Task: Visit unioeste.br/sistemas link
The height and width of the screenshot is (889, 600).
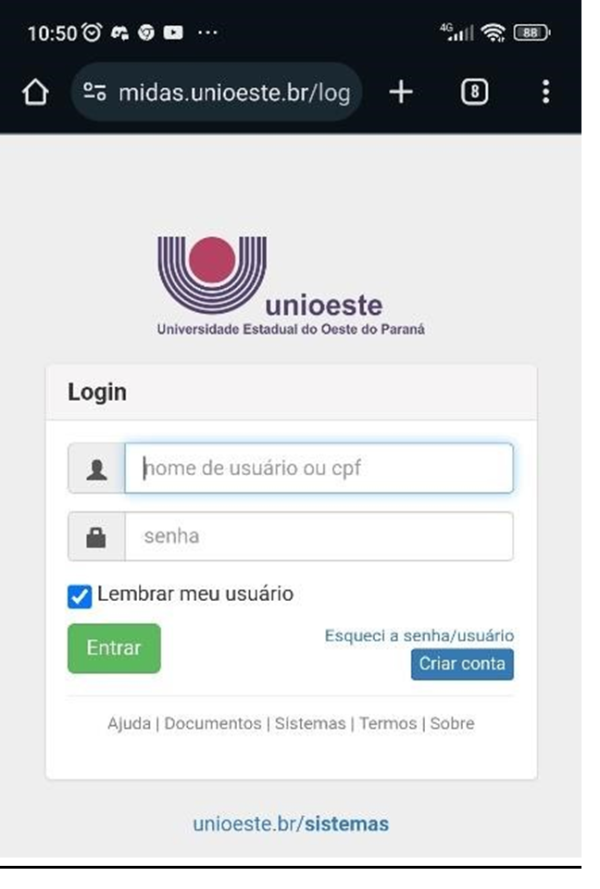Action: [291, 825]
